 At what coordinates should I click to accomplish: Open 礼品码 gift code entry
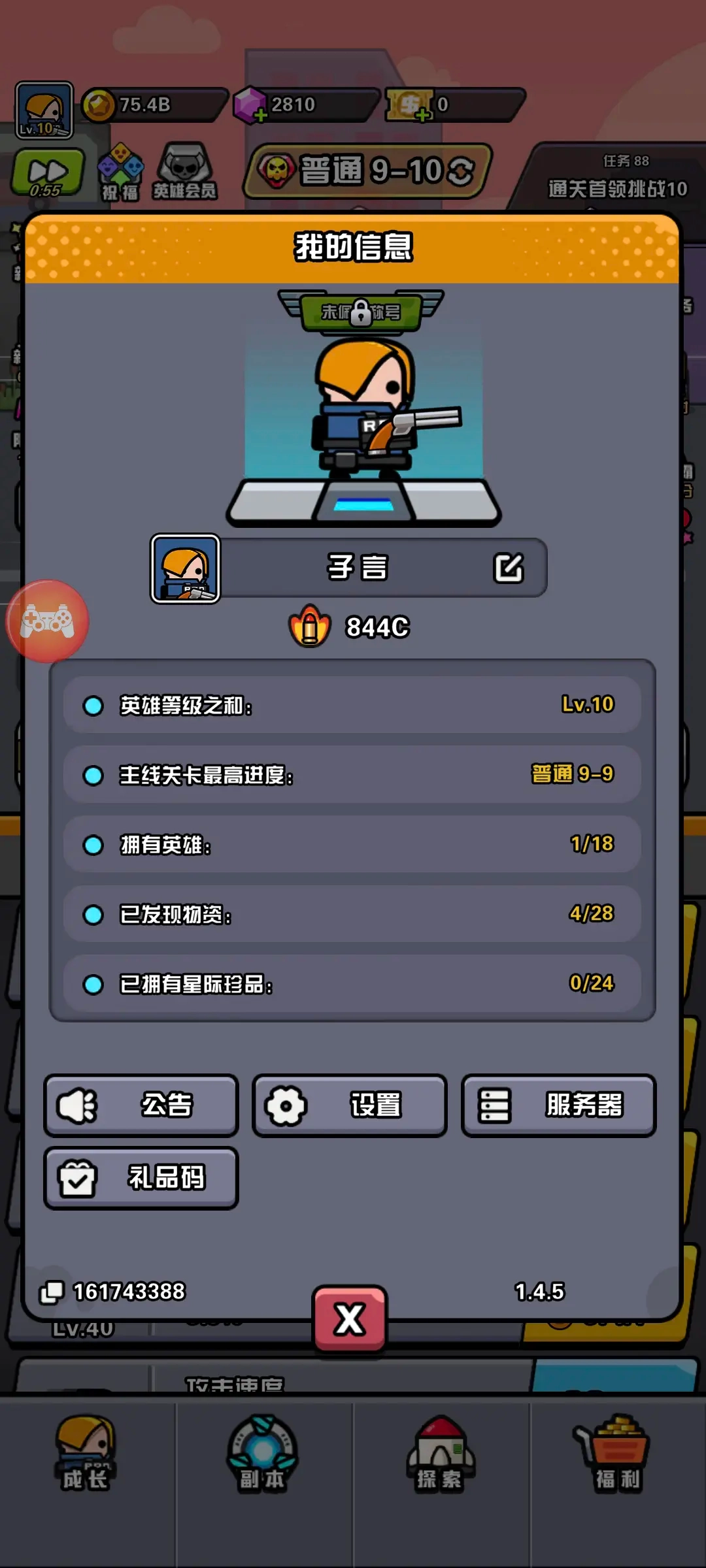[141, 1178]
